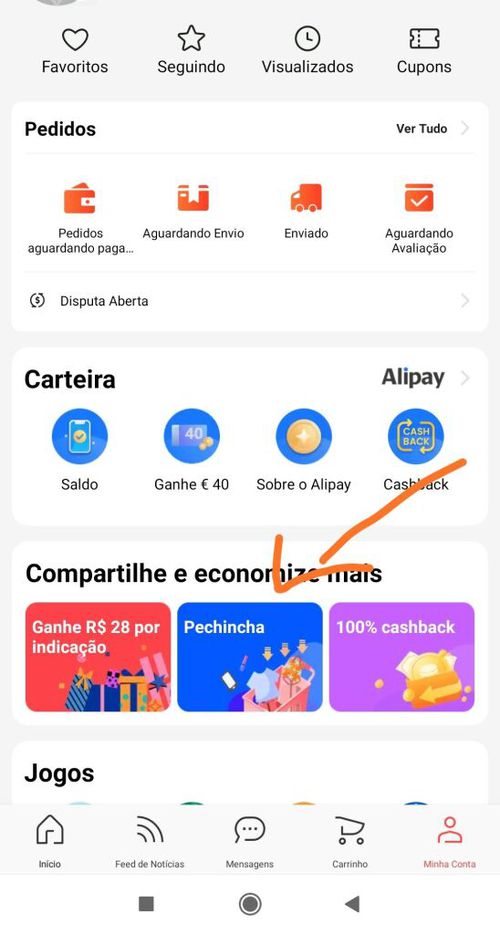Open the Pechincha card
The height and width of the screenshot is (934, 500).
coord(250,656)
